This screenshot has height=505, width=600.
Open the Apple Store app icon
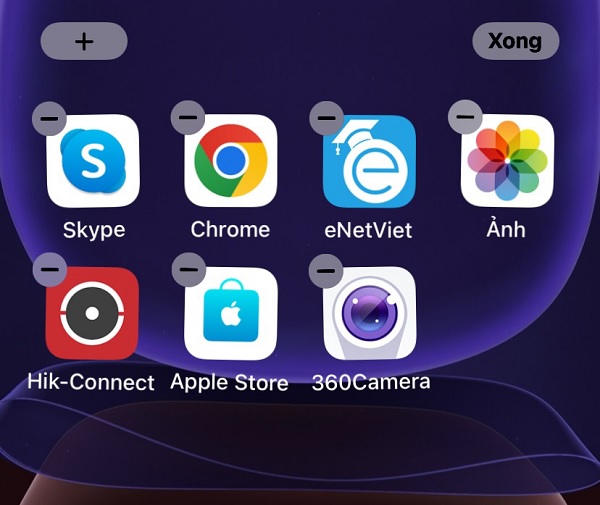(231, 313)
